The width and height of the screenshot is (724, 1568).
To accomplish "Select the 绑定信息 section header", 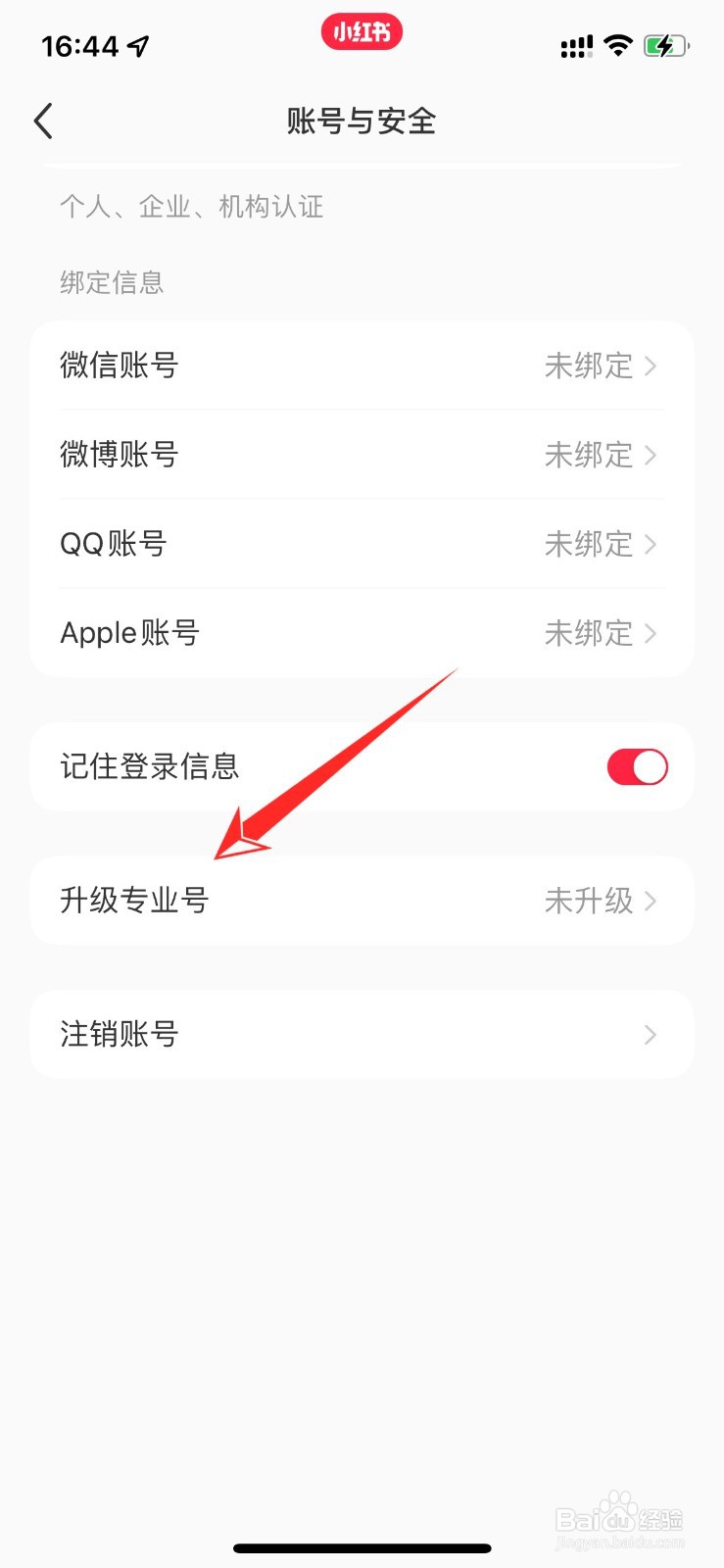I will tap(112, 283).
